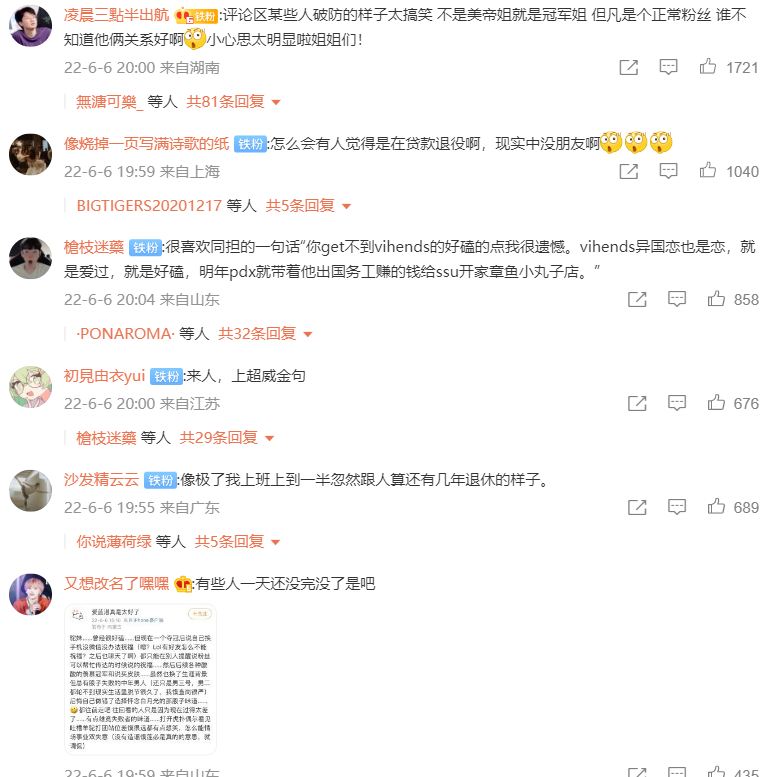Reply to the comment by 凌晨三點半出航
781x777 pixels.
[668, 67]
